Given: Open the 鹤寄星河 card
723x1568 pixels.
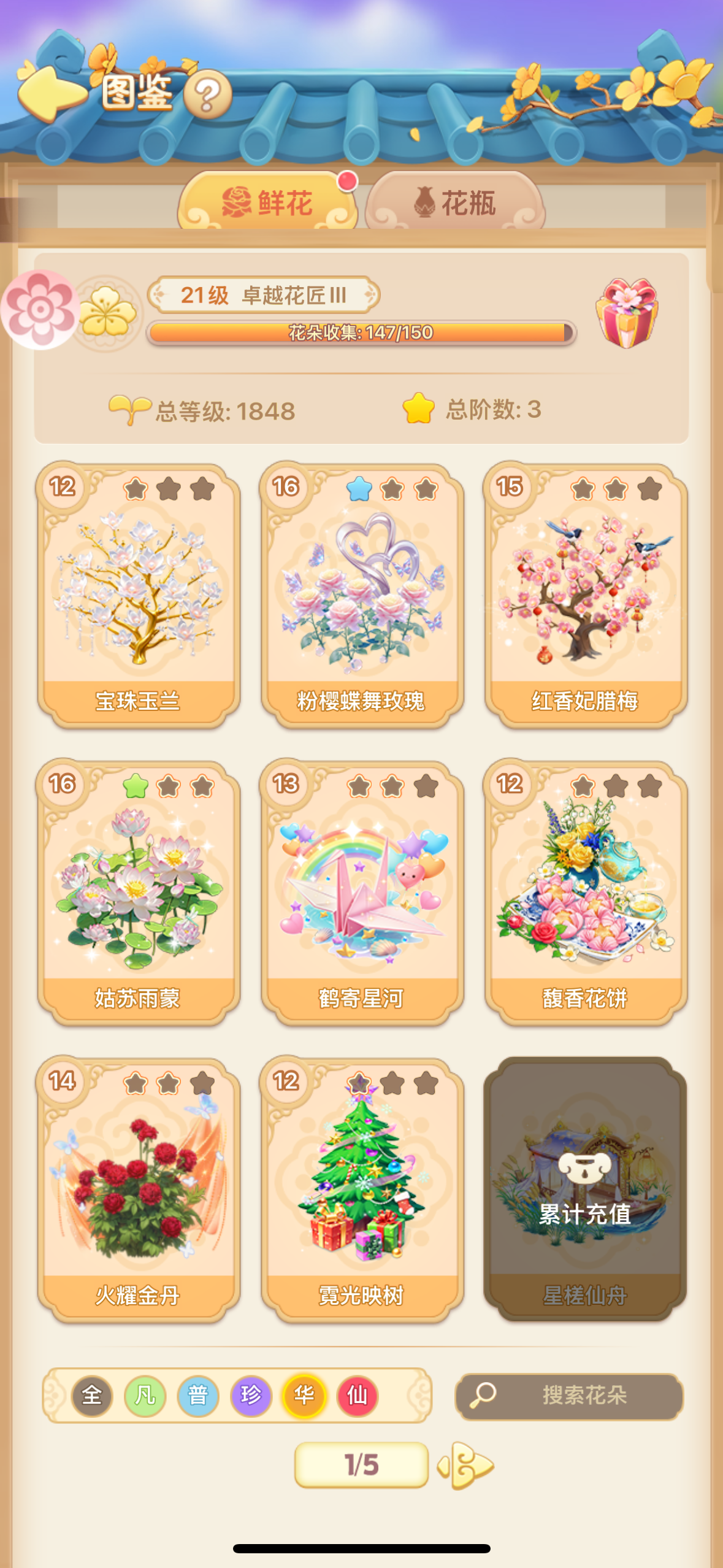Looking at the screenshot, I should click(x=361, y=893).
